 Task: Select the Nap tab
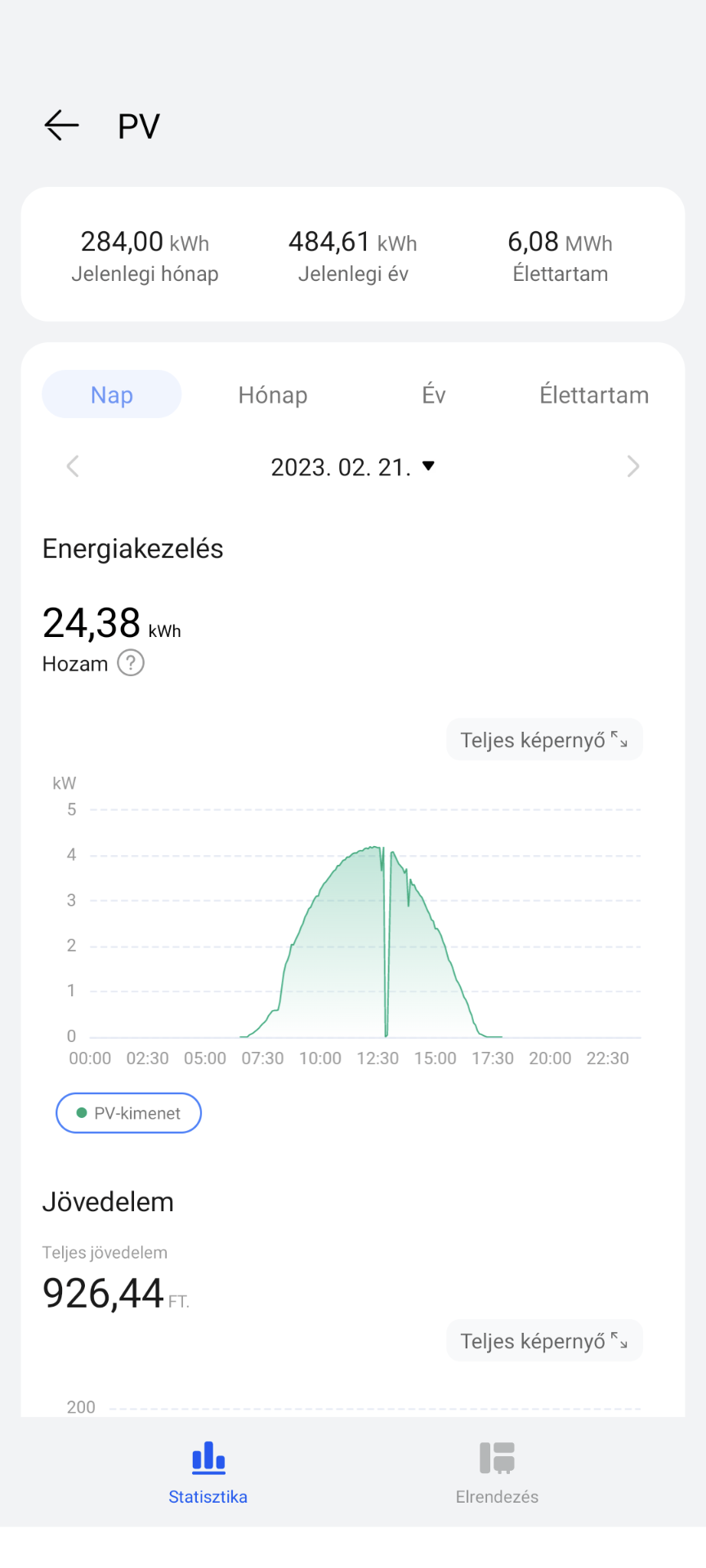[112, 394]
